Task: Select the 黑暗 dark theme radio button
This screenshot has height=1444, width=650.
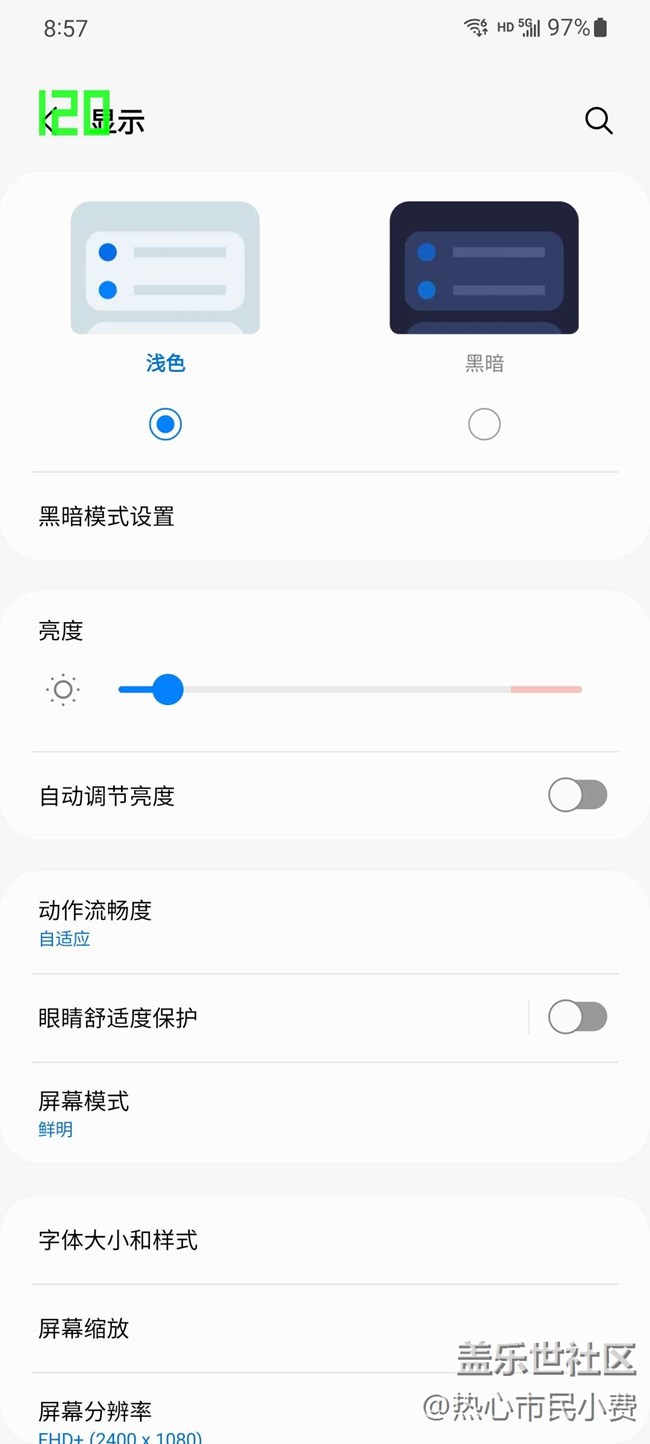Action: point(484,424)
